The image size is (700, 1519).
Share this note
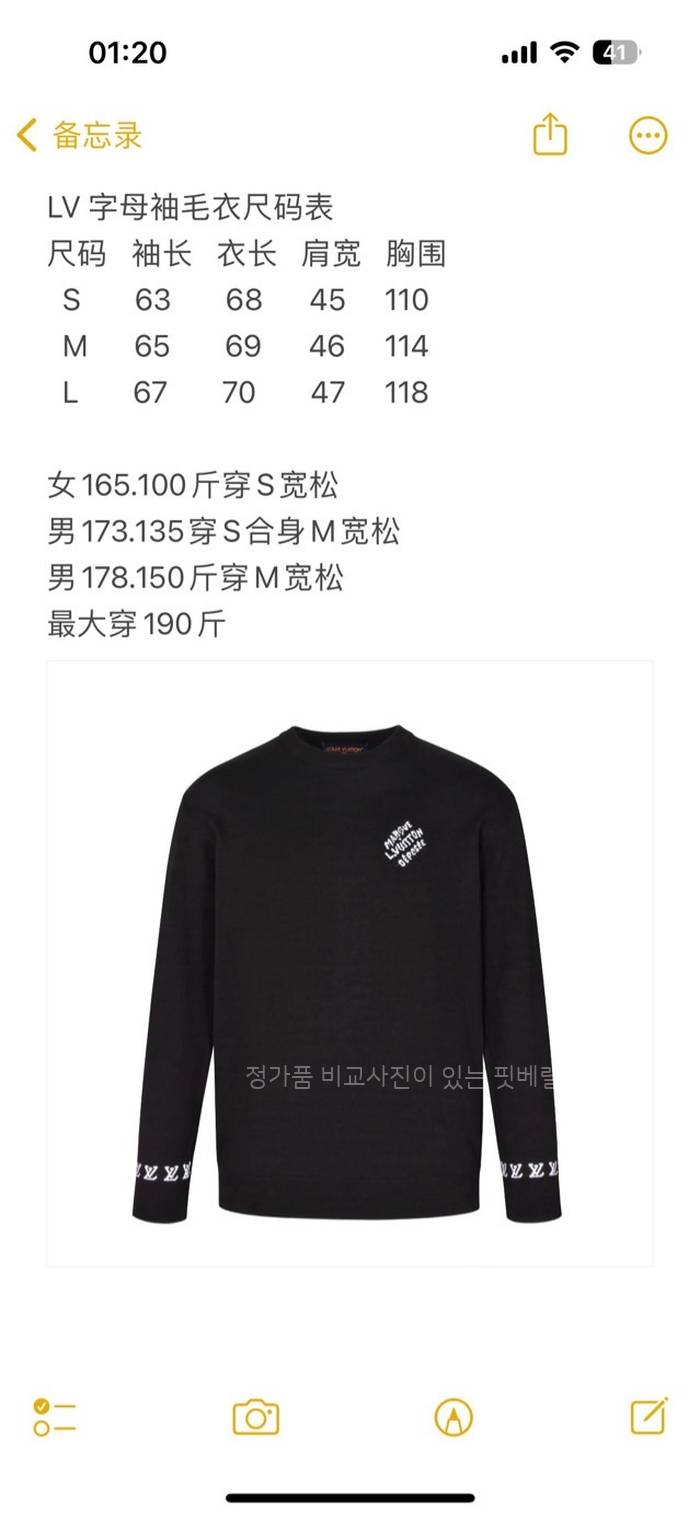coord(550,134)
